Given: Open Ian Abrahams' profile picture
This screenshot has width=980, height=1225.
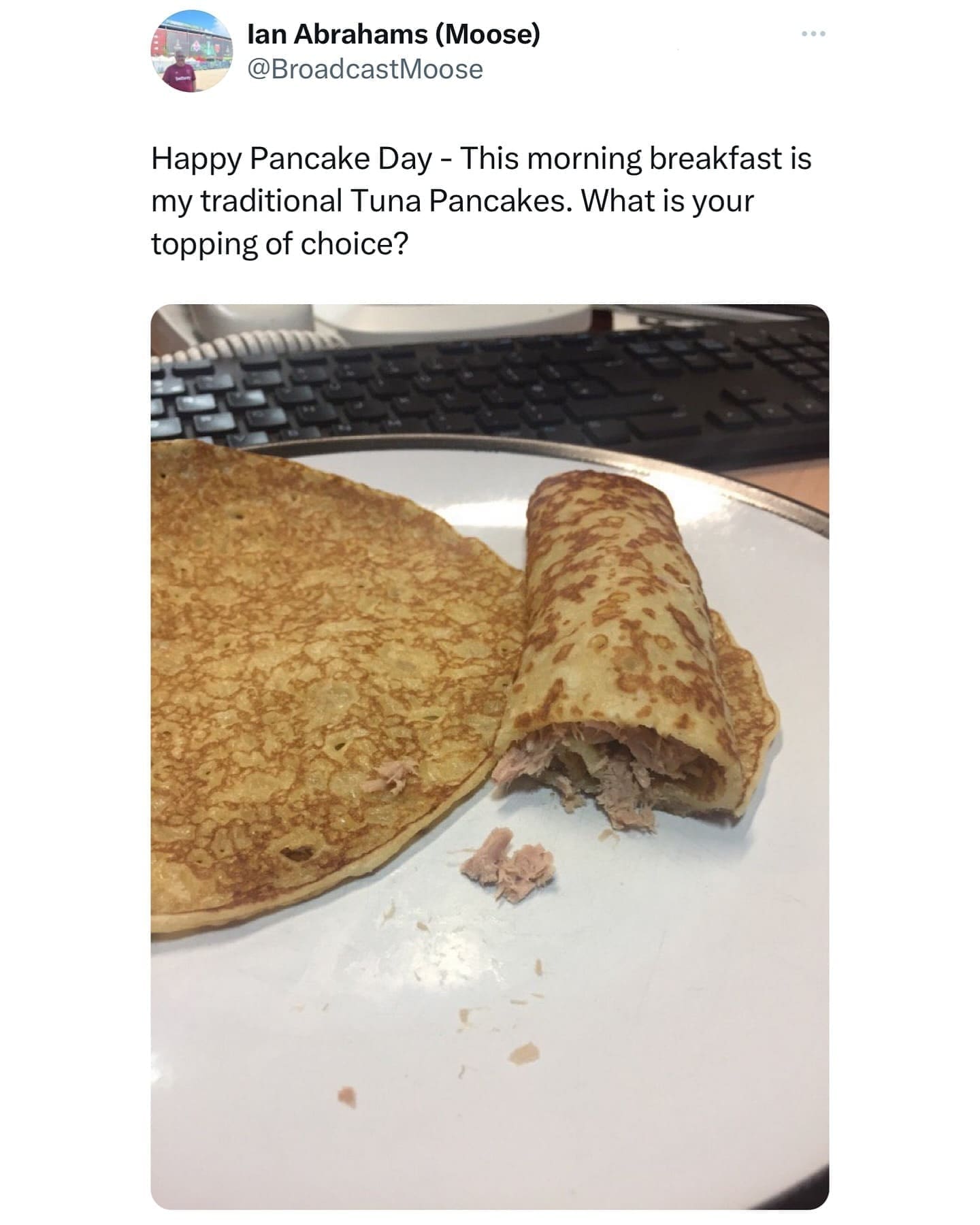Looking at the screenshot, I should click(191, 52).
